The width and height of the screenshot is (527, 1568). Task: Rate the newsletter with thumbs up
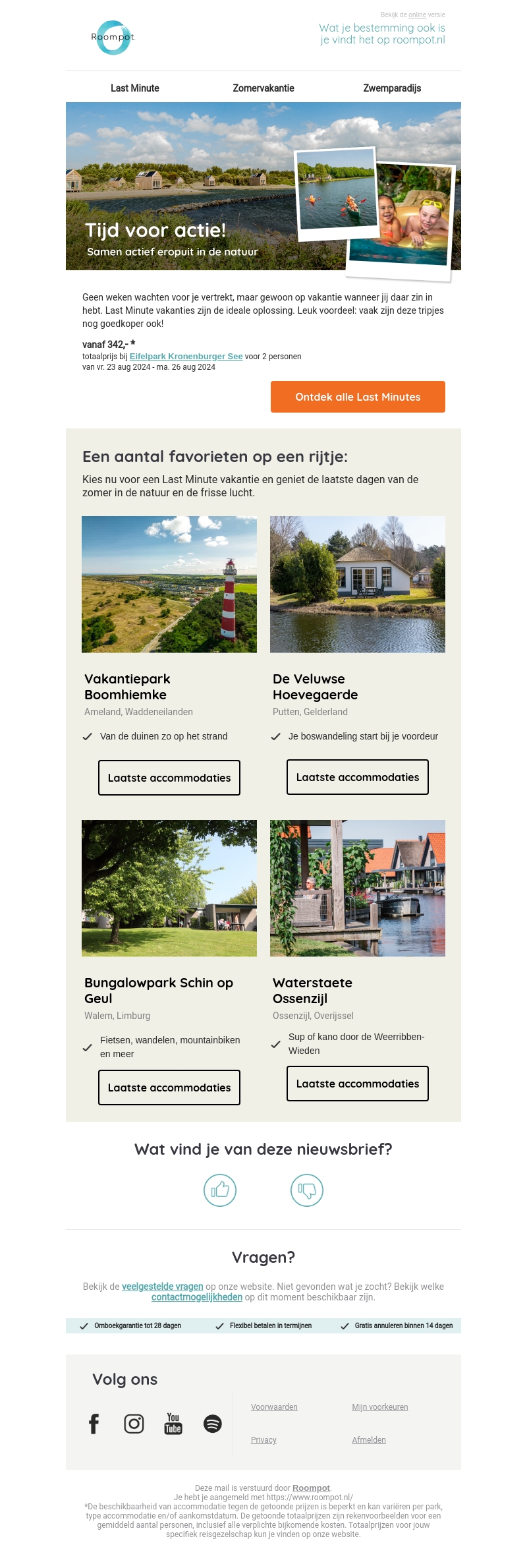click(x=220, y=1190)
